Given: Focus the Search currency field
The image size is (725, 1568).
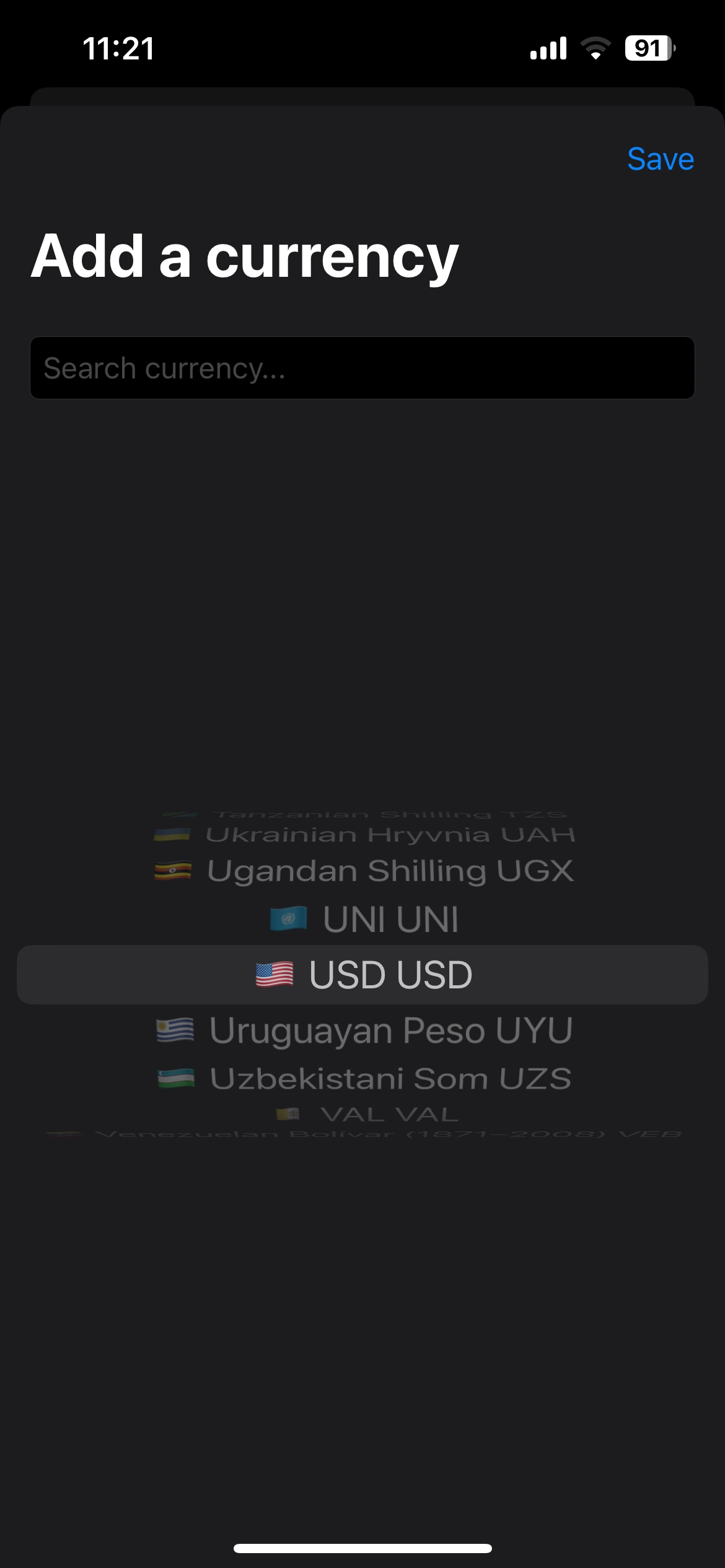Looking at the screenshot, I should (x=362, y=368).
